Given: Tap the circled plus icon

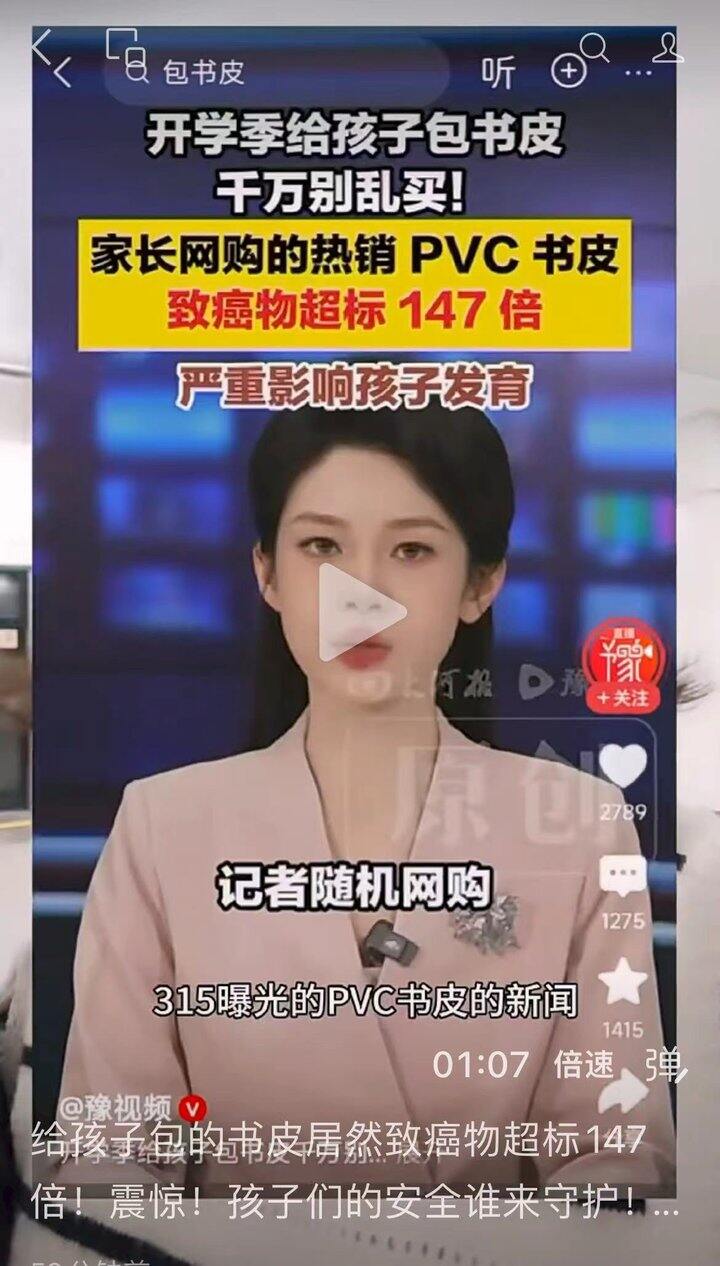Looking at the screenshot, I should (x=568, y=72).
